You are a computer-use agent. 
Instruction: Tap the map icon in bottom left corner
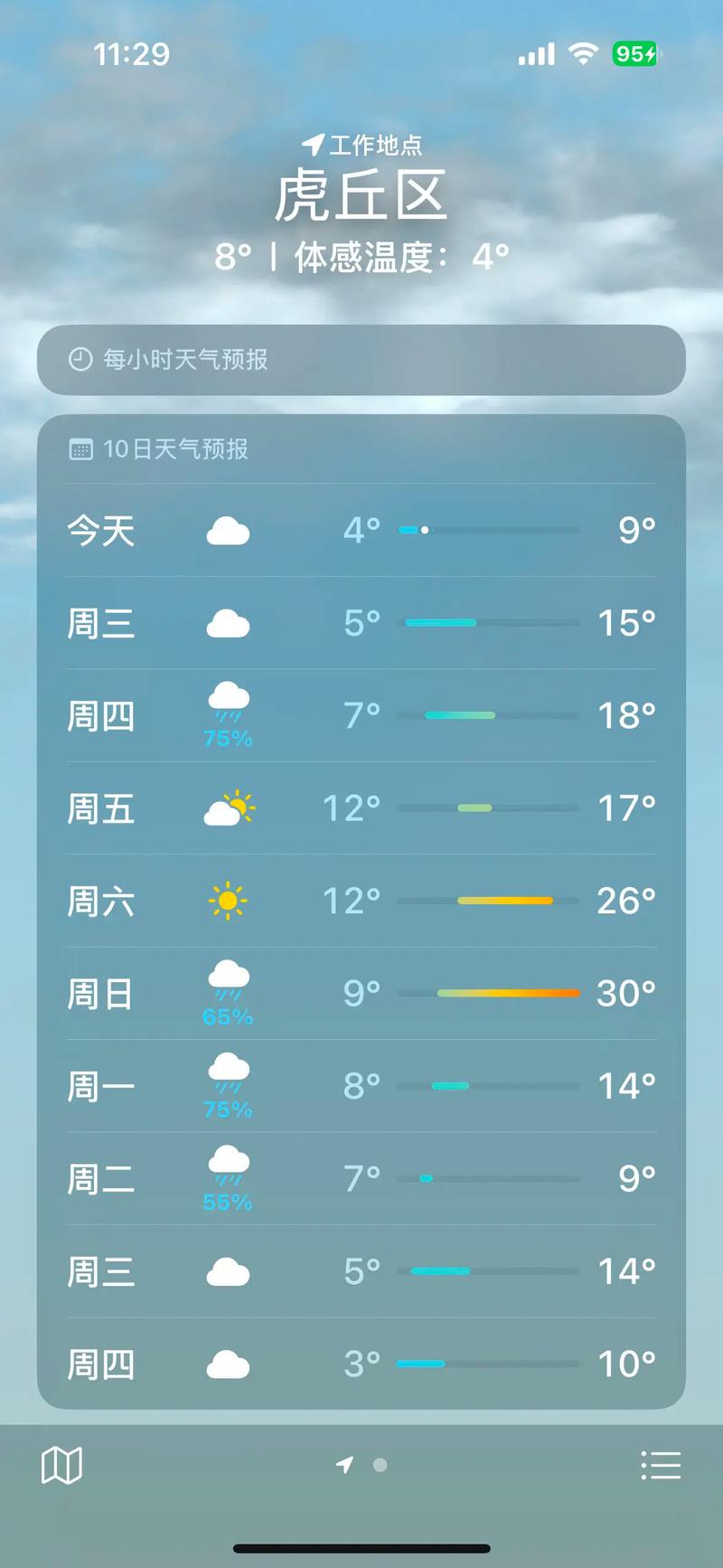point(63,1463)
